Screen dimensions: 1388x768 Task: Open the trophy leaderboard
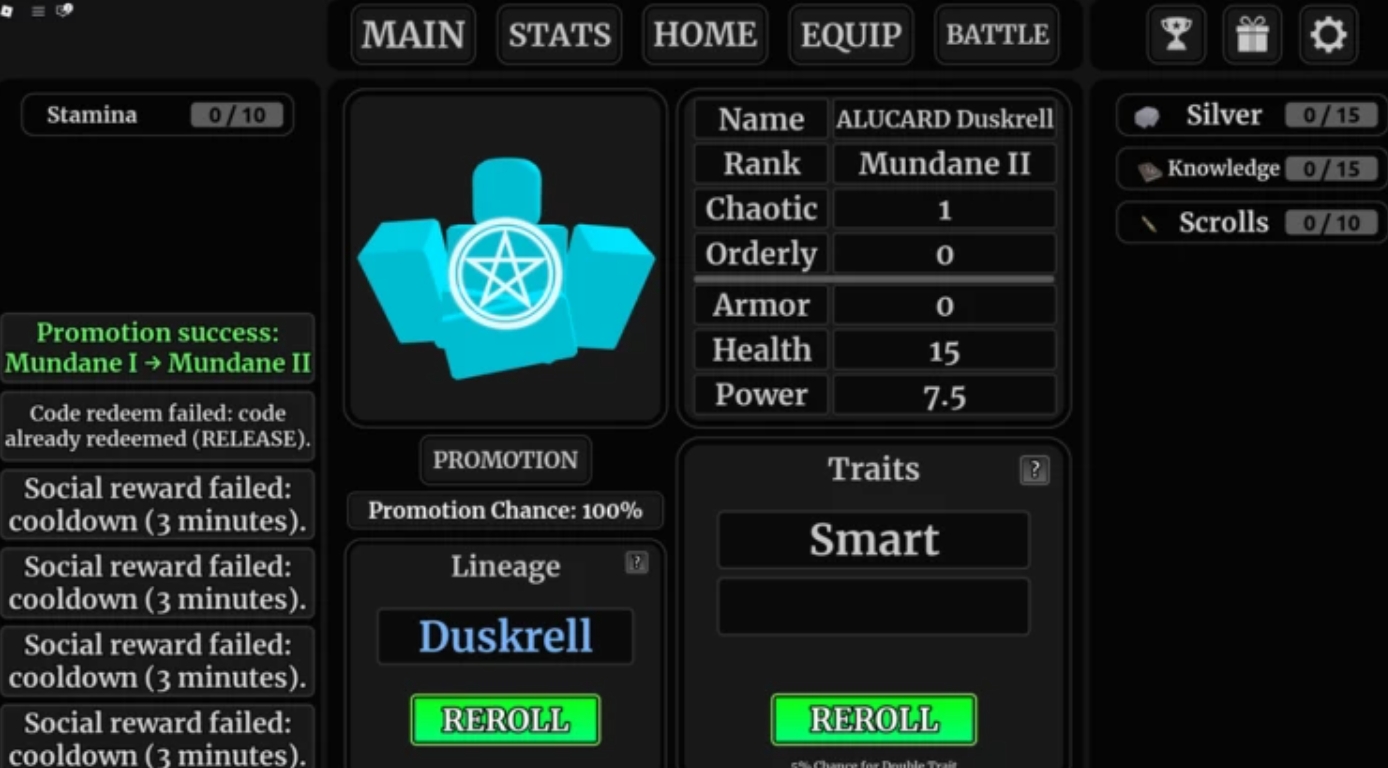pos(1176,35)
